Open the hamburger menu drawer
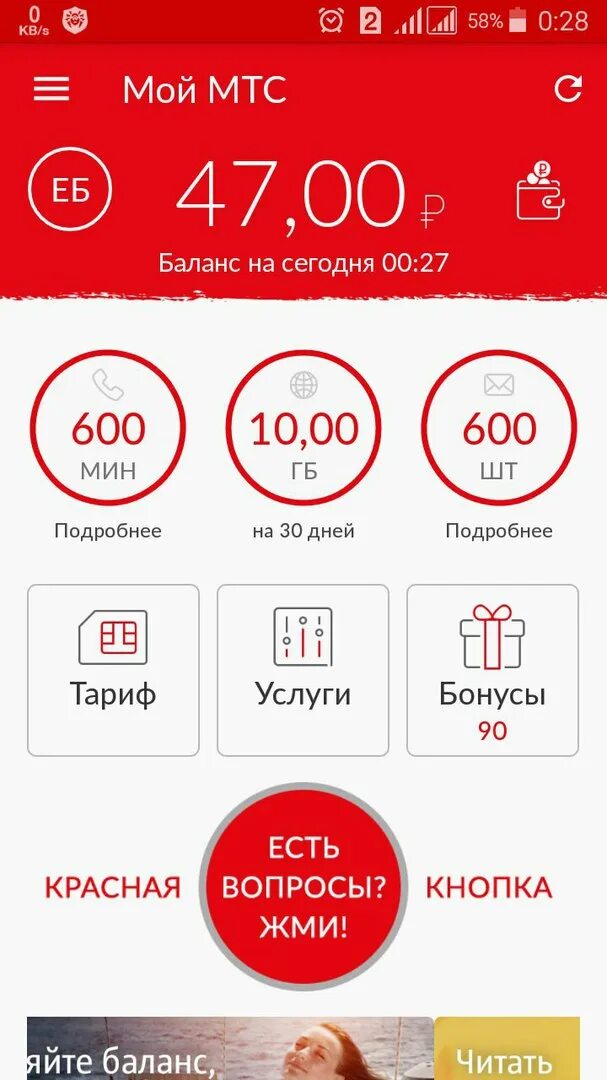 click(x=51, y=90)
